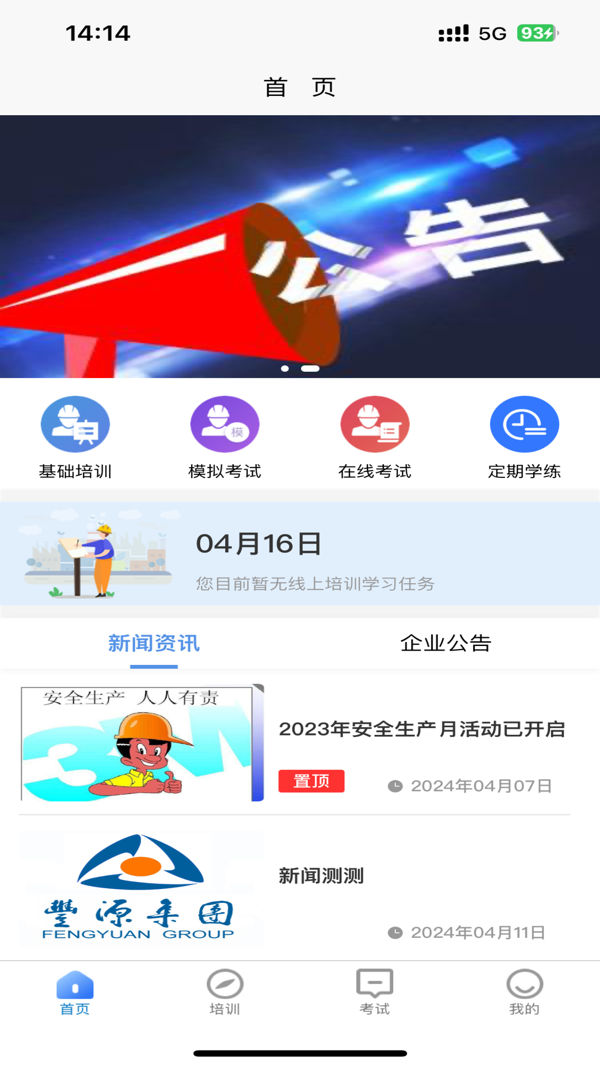Start 模拟考试 mock exam
This screenshot has width=600, height=1067.
[x=225, y=438]
